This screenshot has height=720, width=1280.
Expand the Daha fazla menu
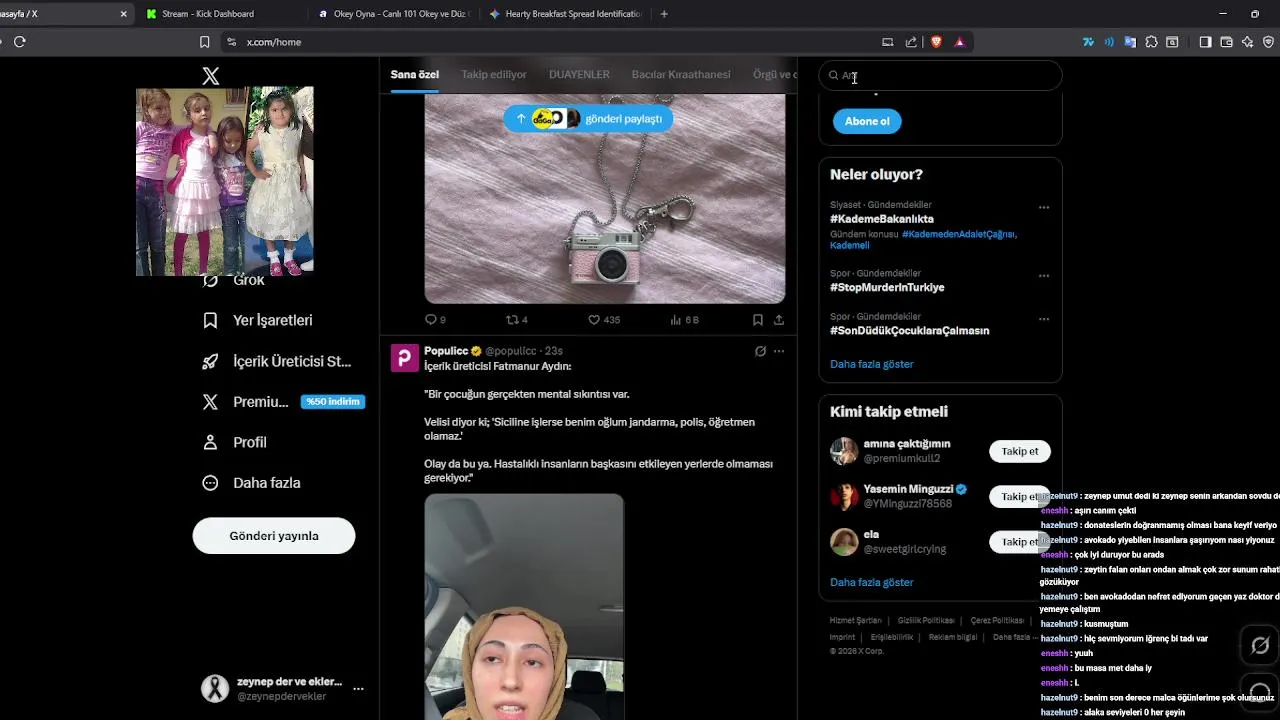[266, 483]
